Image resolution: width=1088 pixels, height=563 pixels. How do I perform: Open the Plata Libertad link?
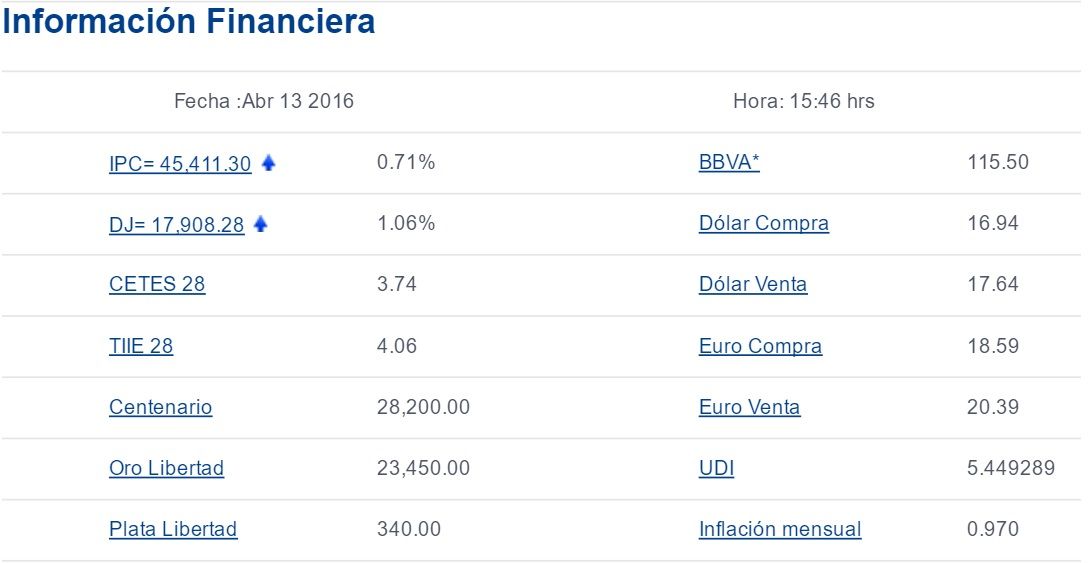[x=173, y=529]
